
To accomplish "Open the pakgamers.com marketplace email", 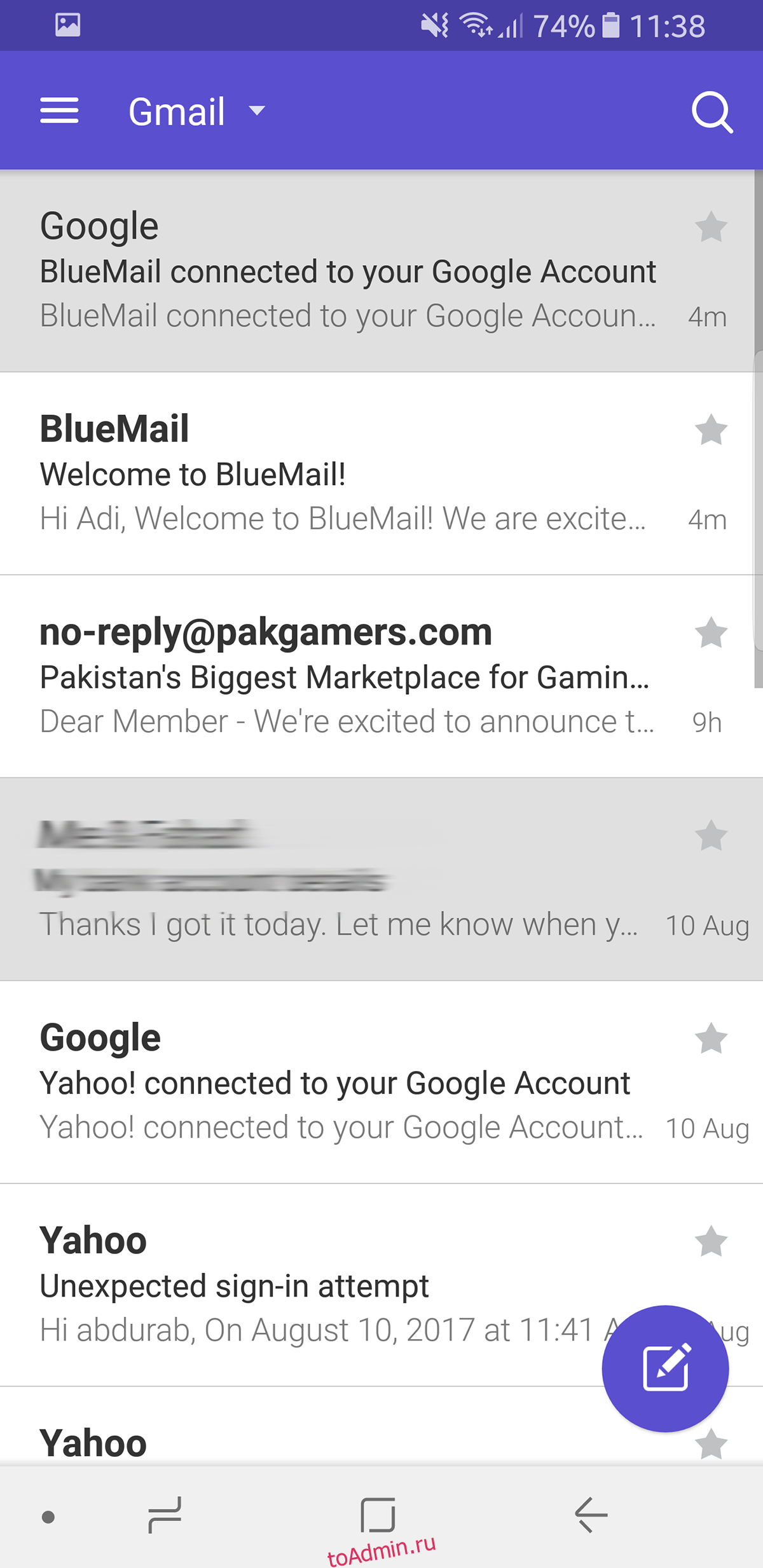I will (x=343, y=678).
